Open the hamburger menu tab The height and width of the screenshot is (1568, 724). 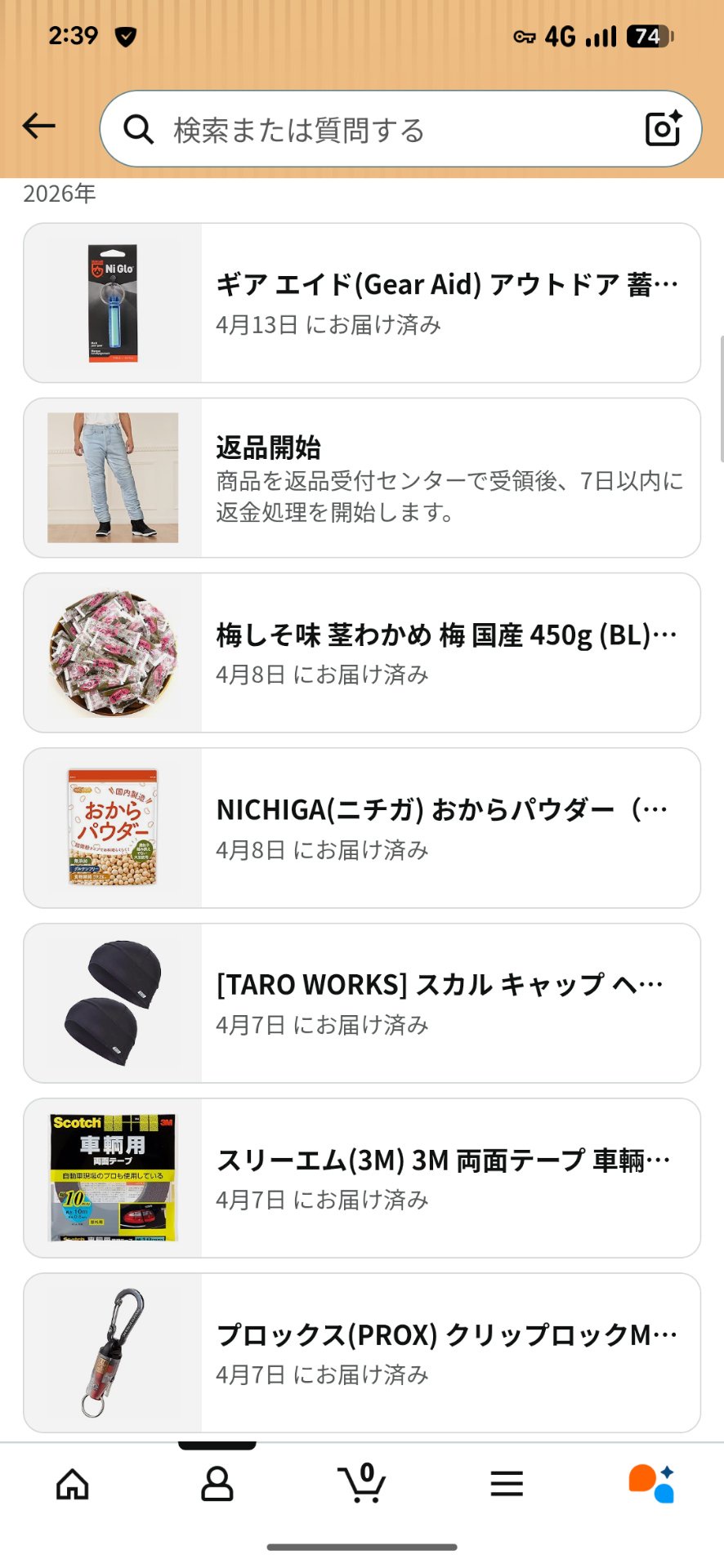[507, 1484]
